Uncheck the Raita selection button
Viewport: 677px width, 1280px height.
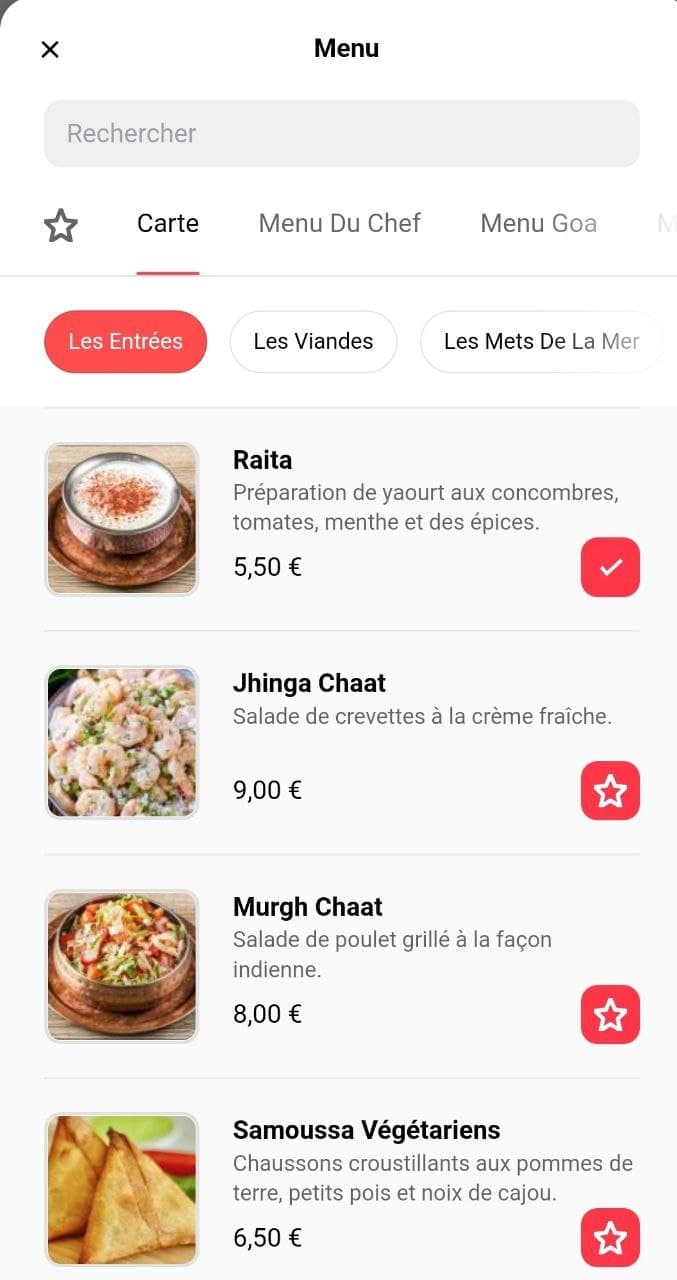[610, 567]
